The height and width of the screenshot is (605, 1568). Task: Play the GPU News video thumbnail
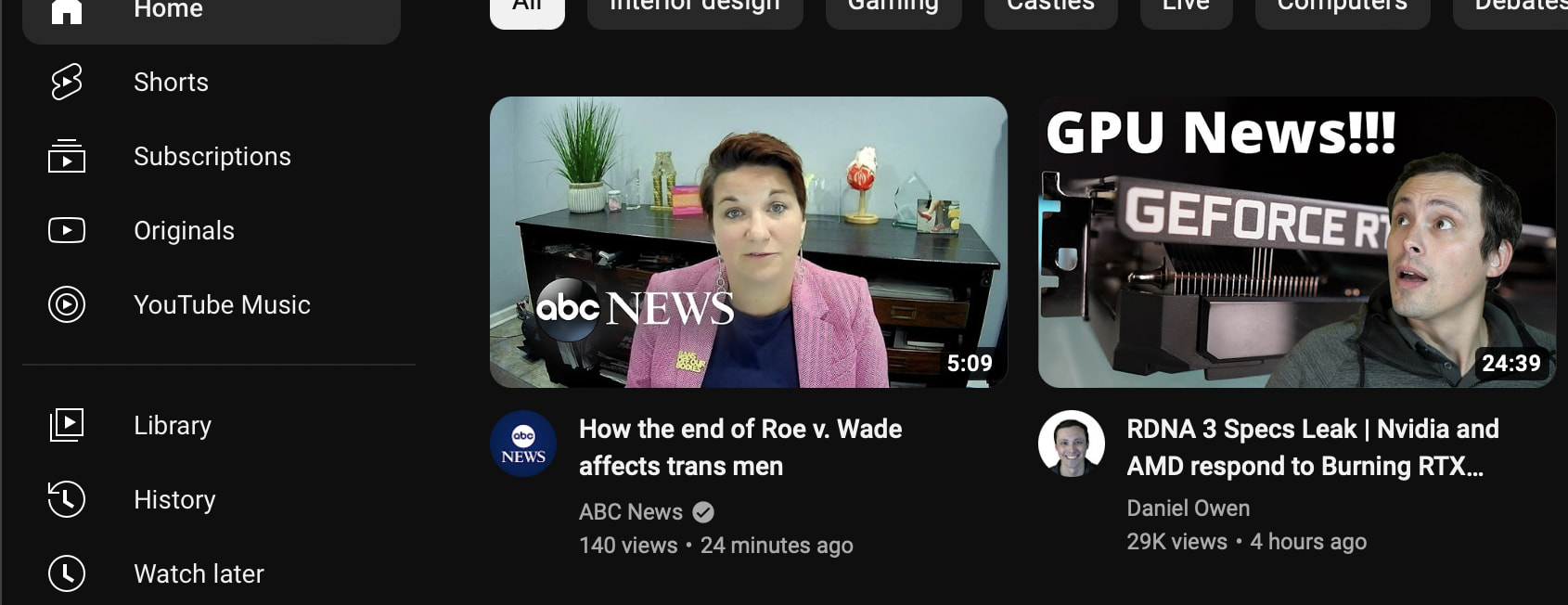tap(1296, 241)
